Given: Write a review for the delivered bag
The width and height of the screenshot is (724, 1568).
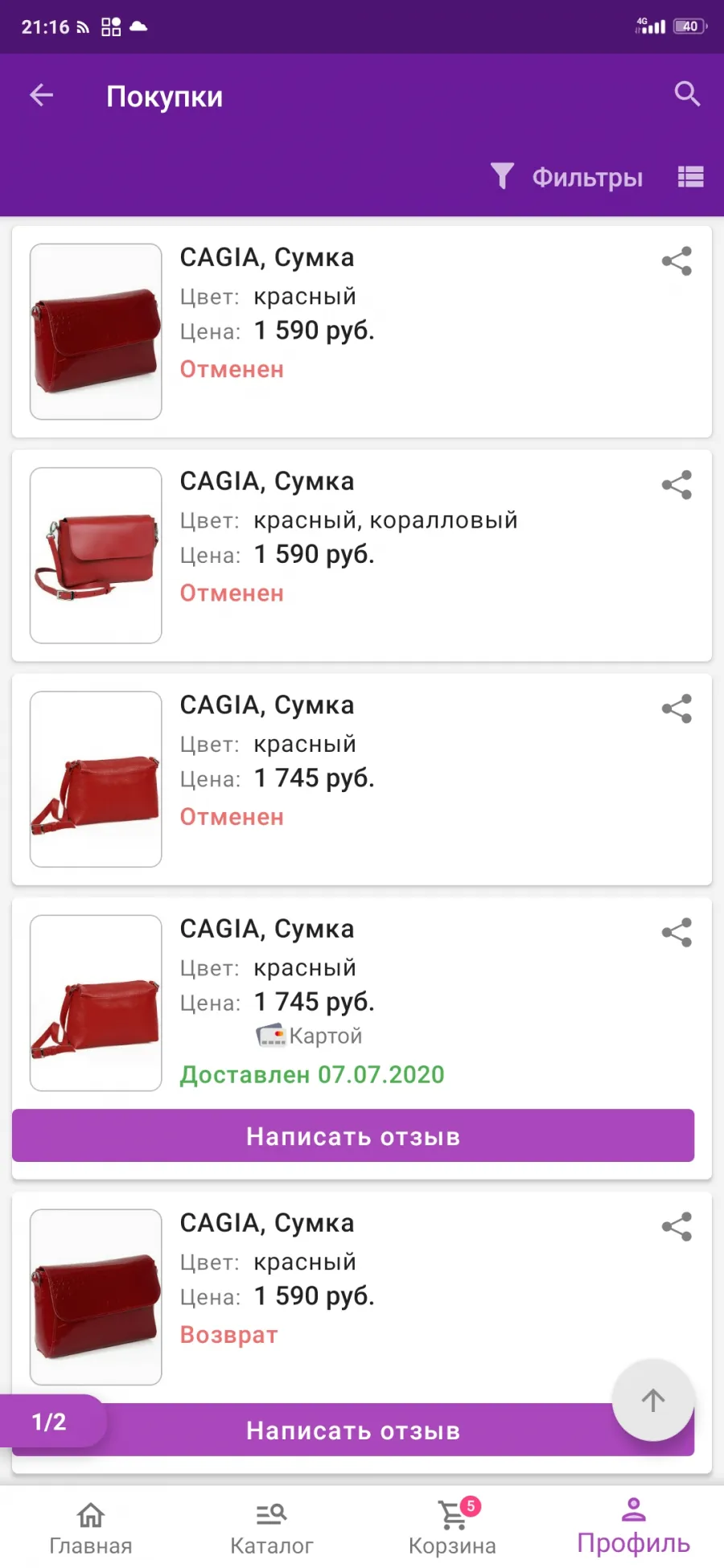Looking at the screenshot, I should (353, 1135).
